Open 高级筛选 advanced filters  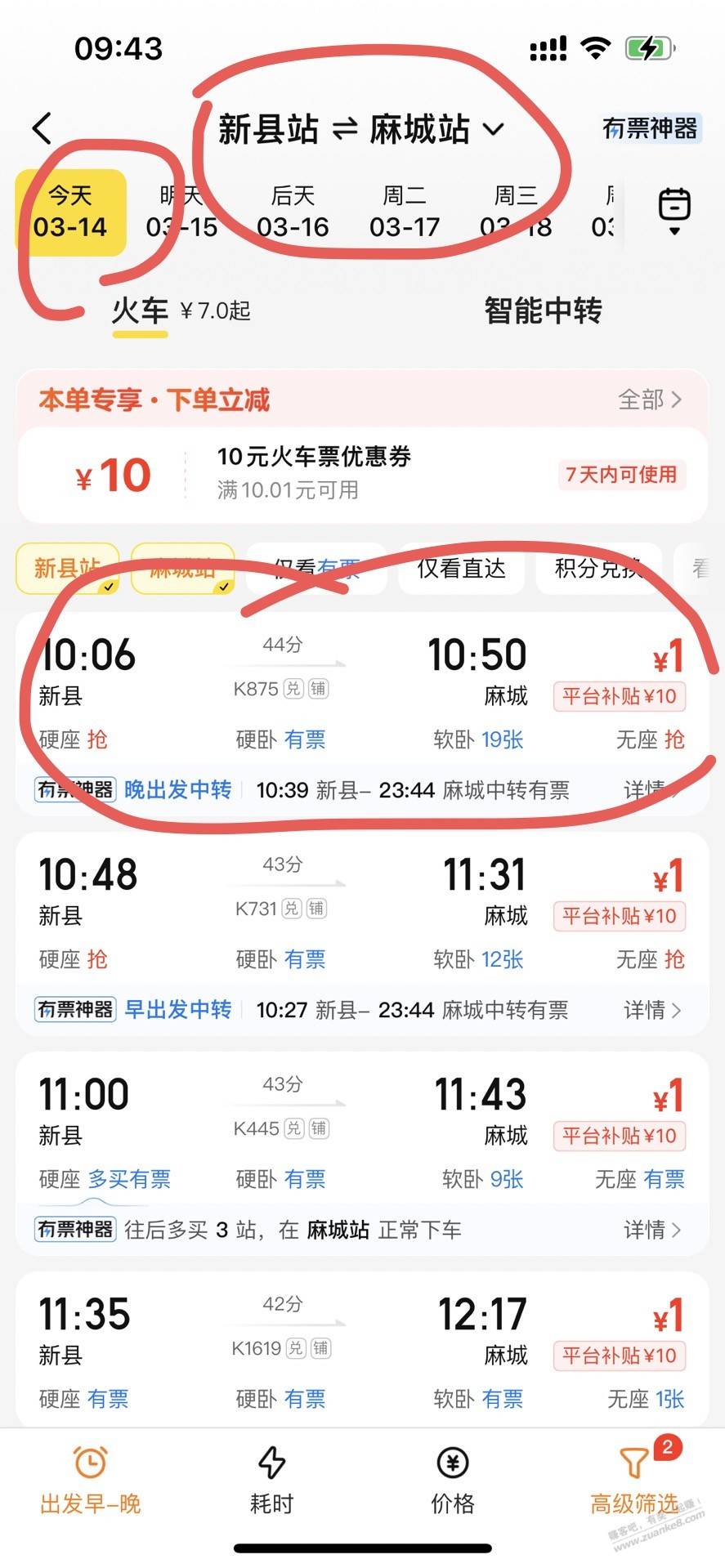pyautogui.click(x=634, y=1481)
